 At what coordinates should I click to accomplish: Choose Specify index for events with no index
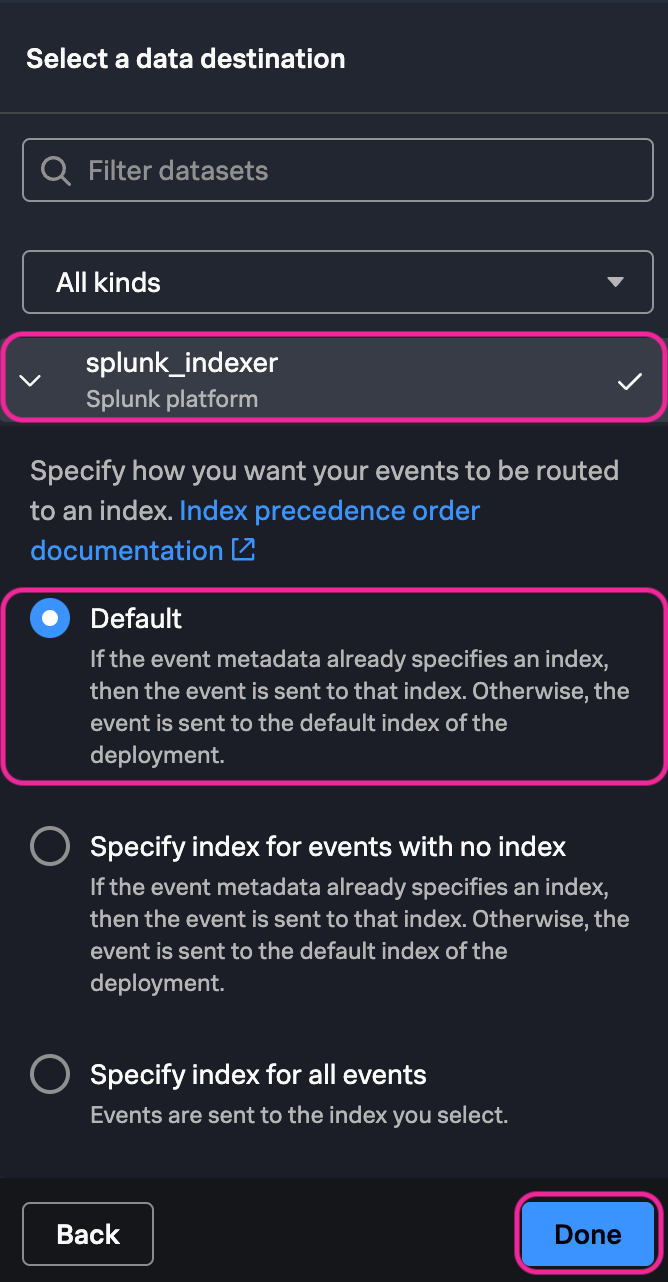pyautogui.click(x=50, y=847)
